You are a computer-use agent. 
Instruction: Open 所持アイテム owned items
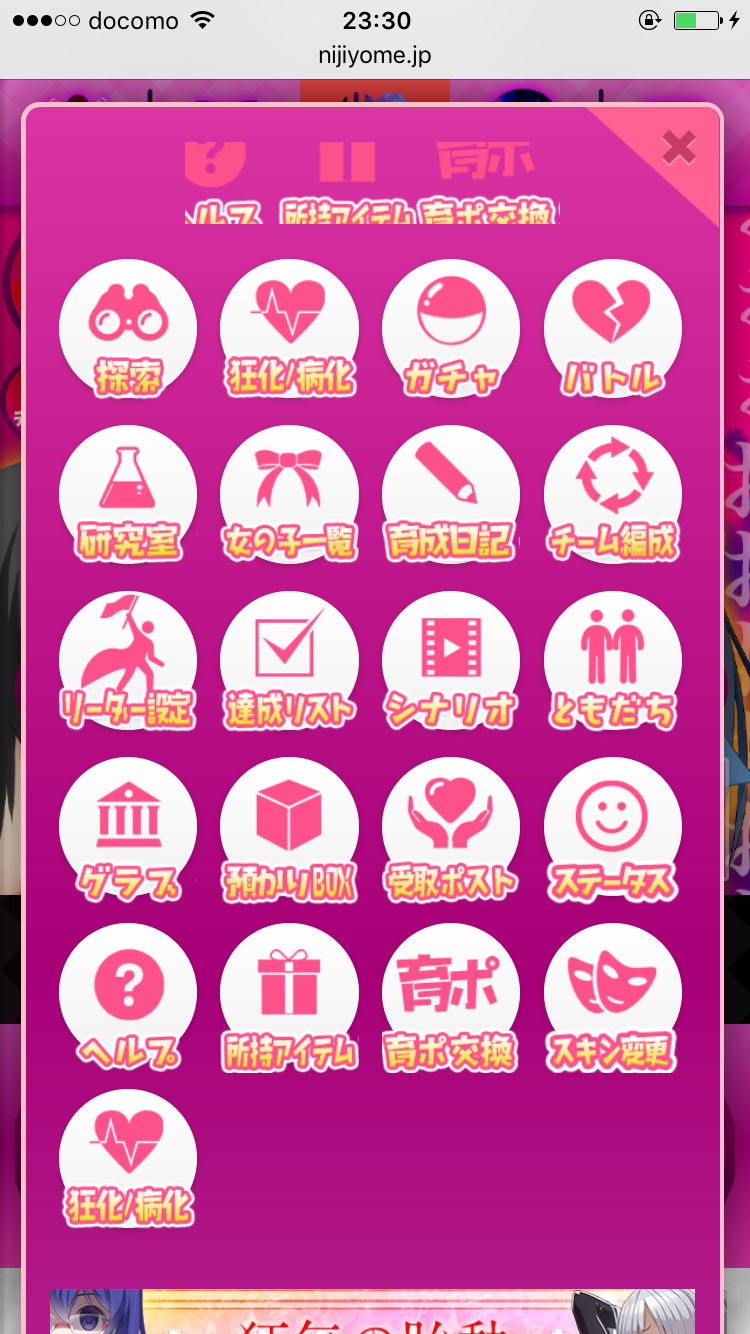(x=289, y=992)
